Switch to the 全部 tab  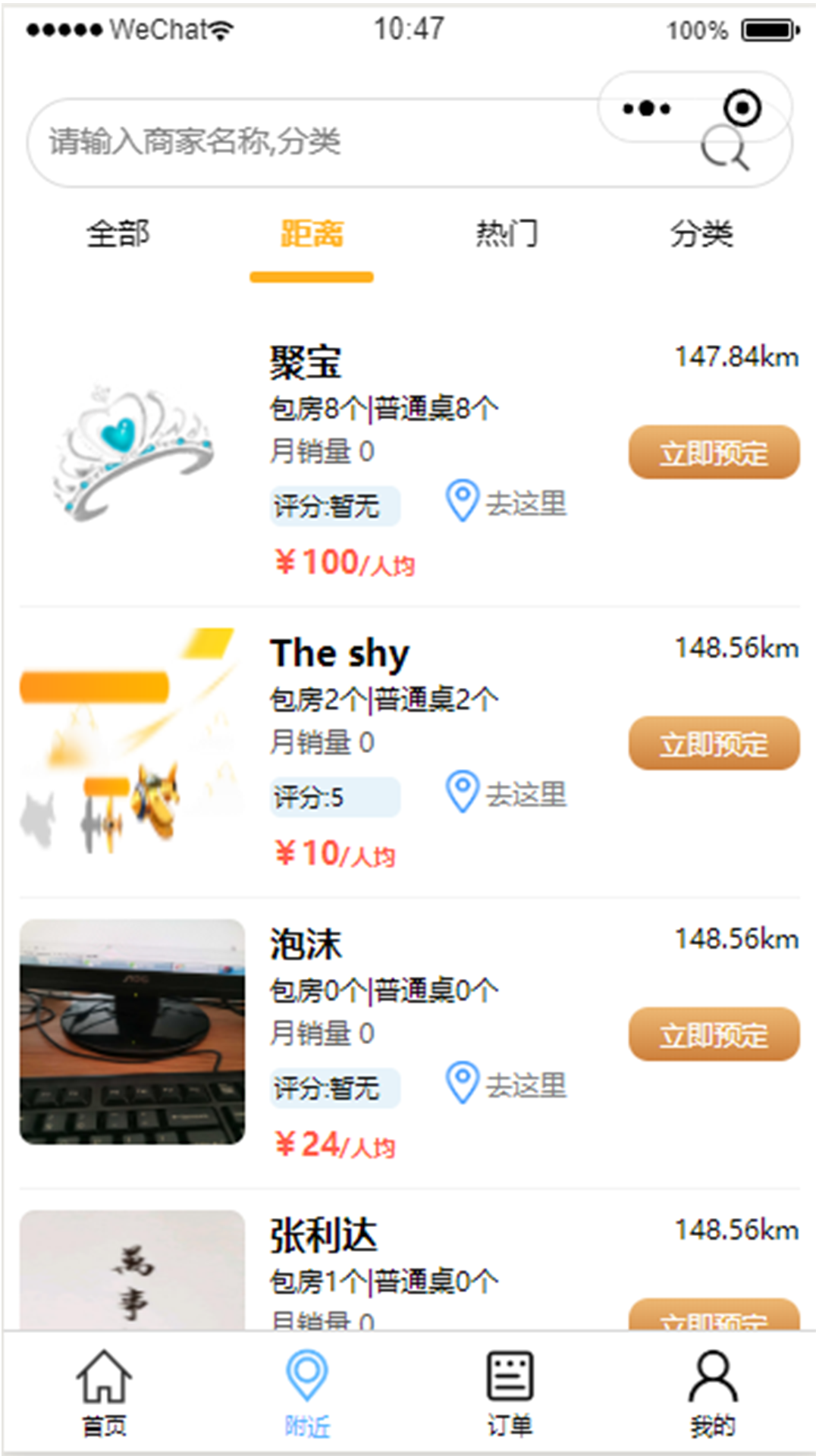(x=118, y=234)
